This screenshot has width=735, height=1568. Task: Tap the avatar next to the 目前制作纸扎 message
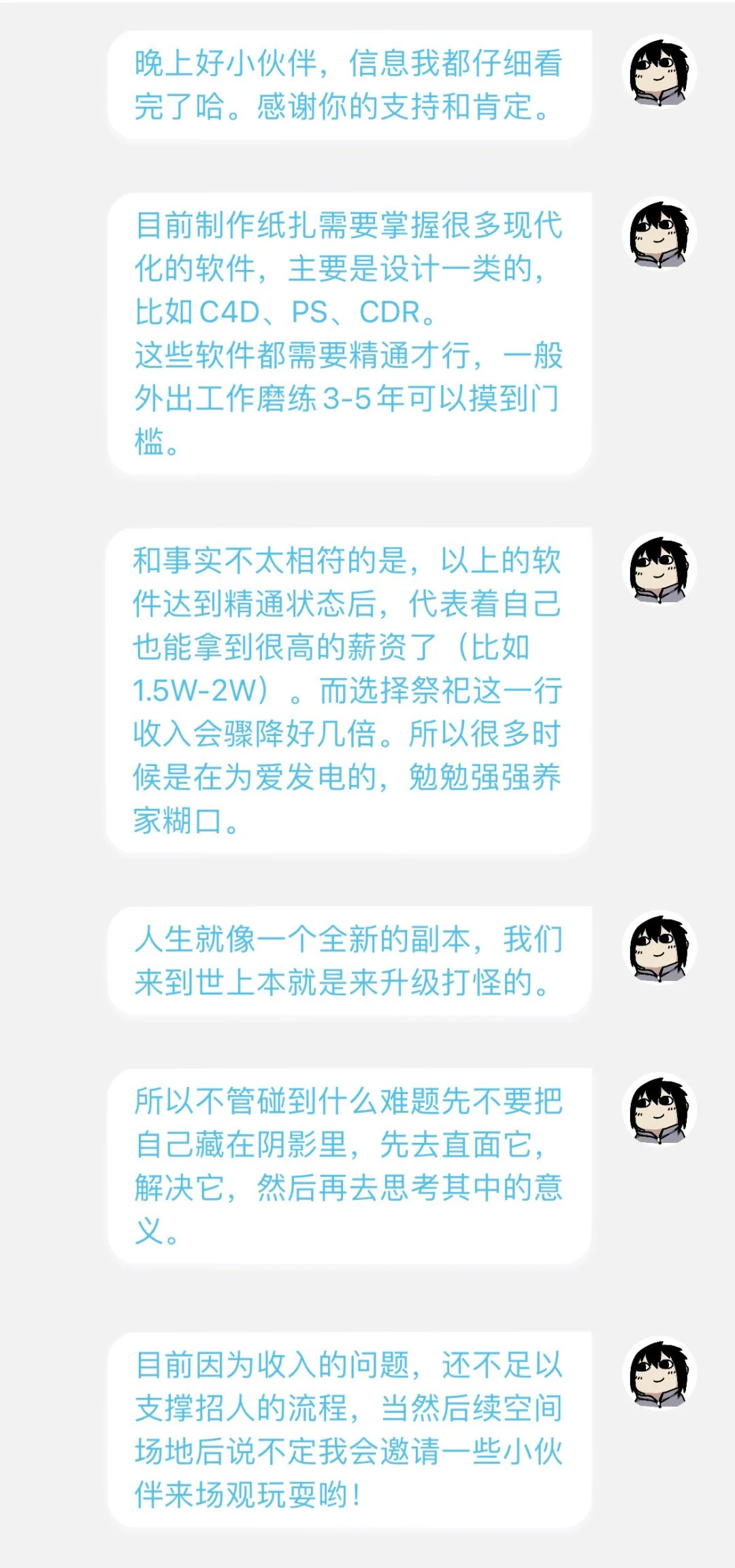coord(659,233)
